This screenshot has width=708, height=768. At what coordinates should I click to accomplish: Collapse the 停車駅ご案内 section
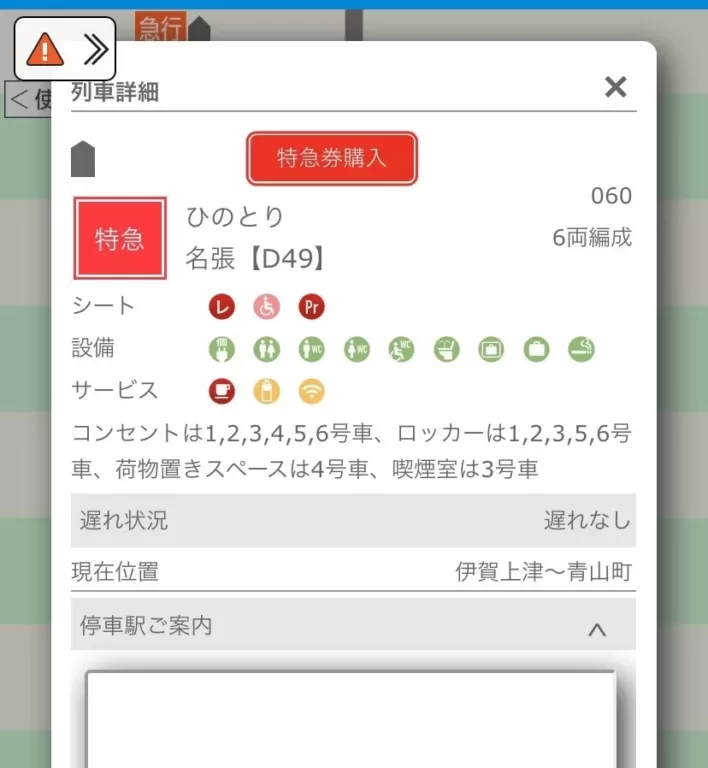597,629
